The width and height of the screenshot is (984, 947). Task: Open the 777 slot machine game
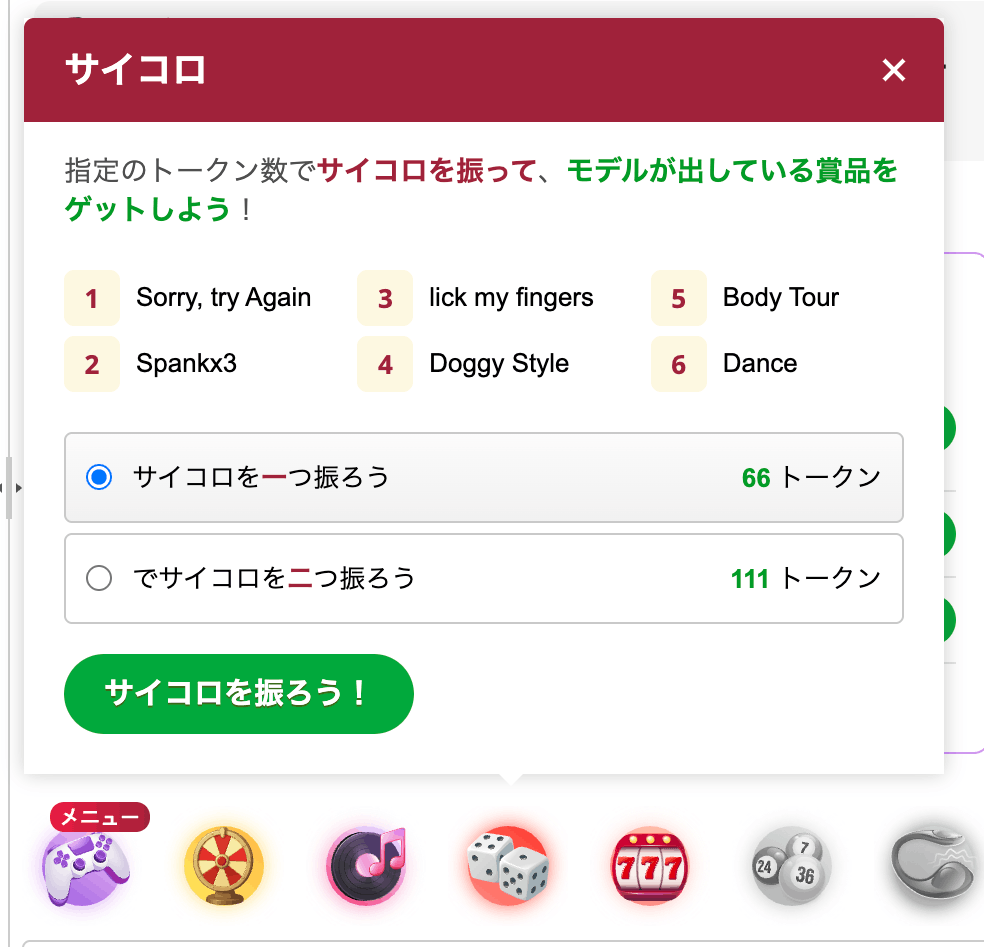click(650, 866)
